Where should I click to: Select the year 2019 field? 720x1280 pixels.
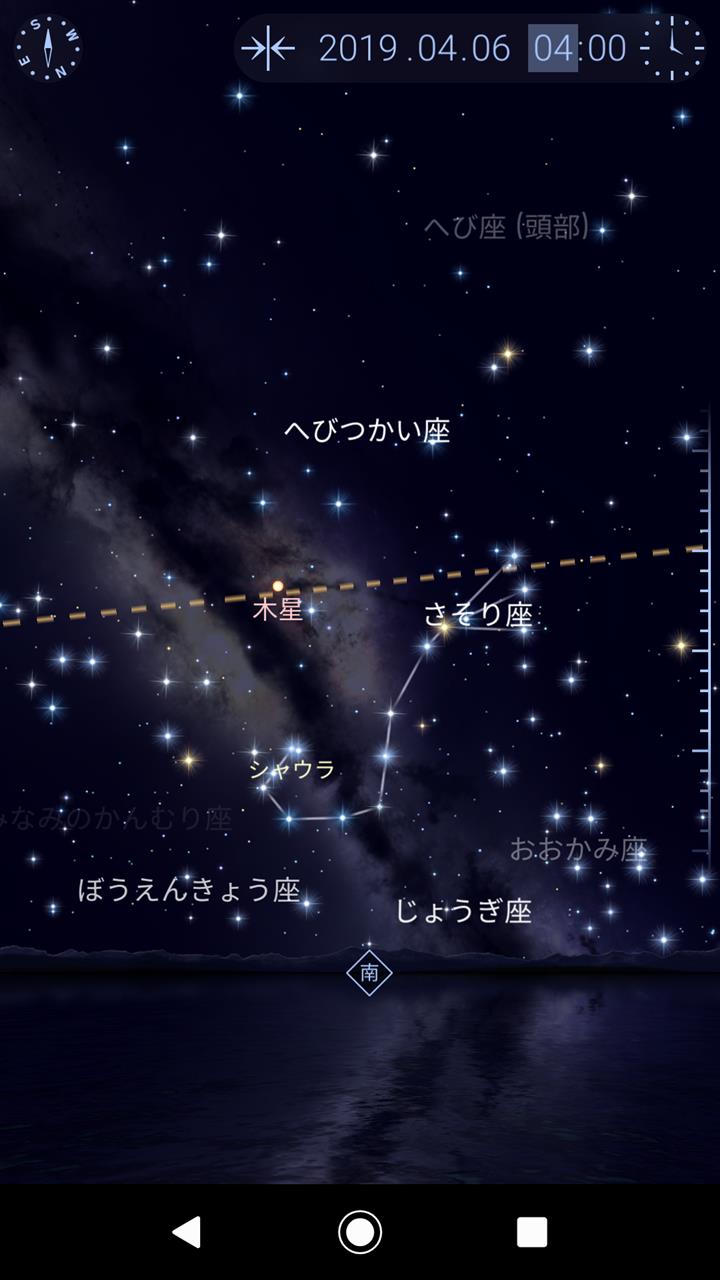[358, 48]
